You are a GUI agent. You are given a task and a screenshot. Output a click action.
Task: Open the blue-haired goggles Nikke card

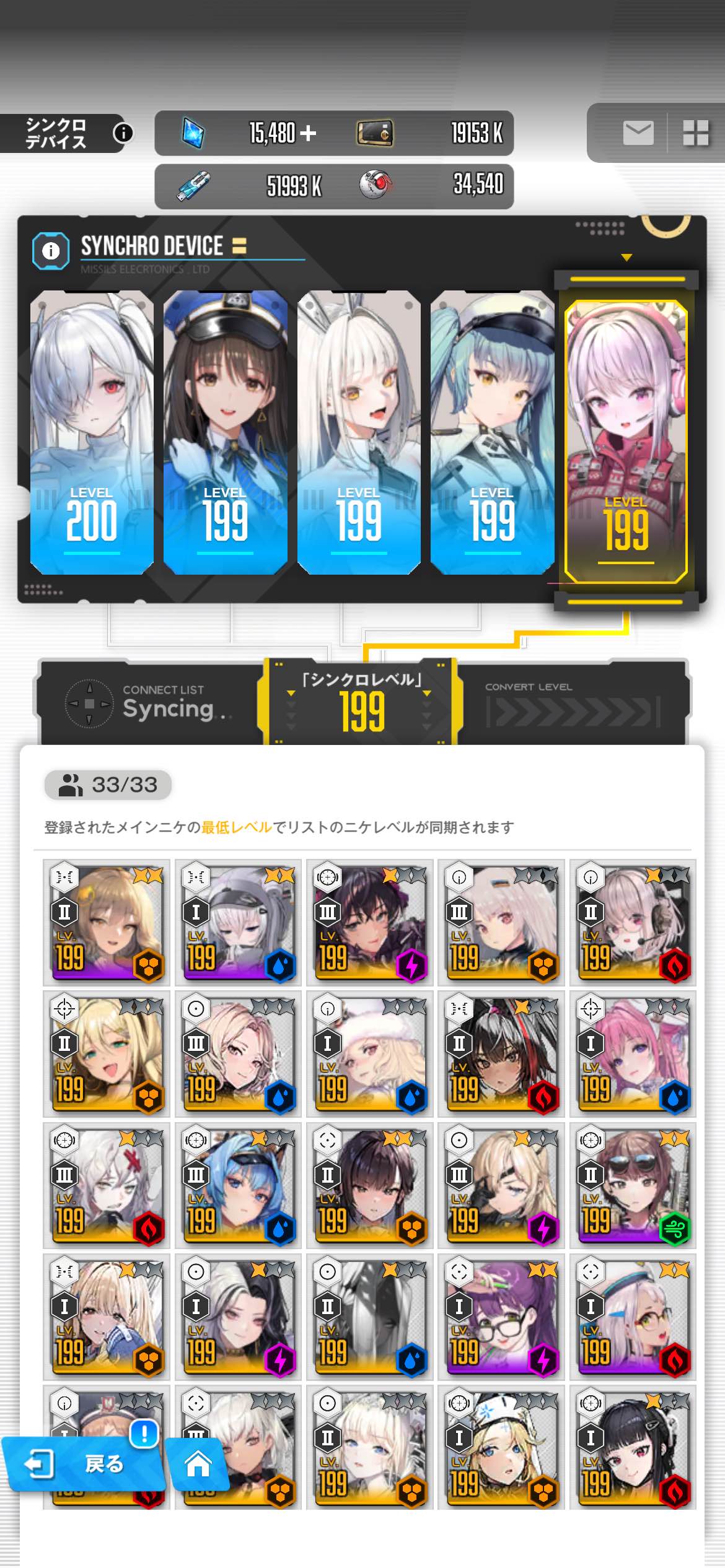pyautogui.click(x=238, y=1185)
